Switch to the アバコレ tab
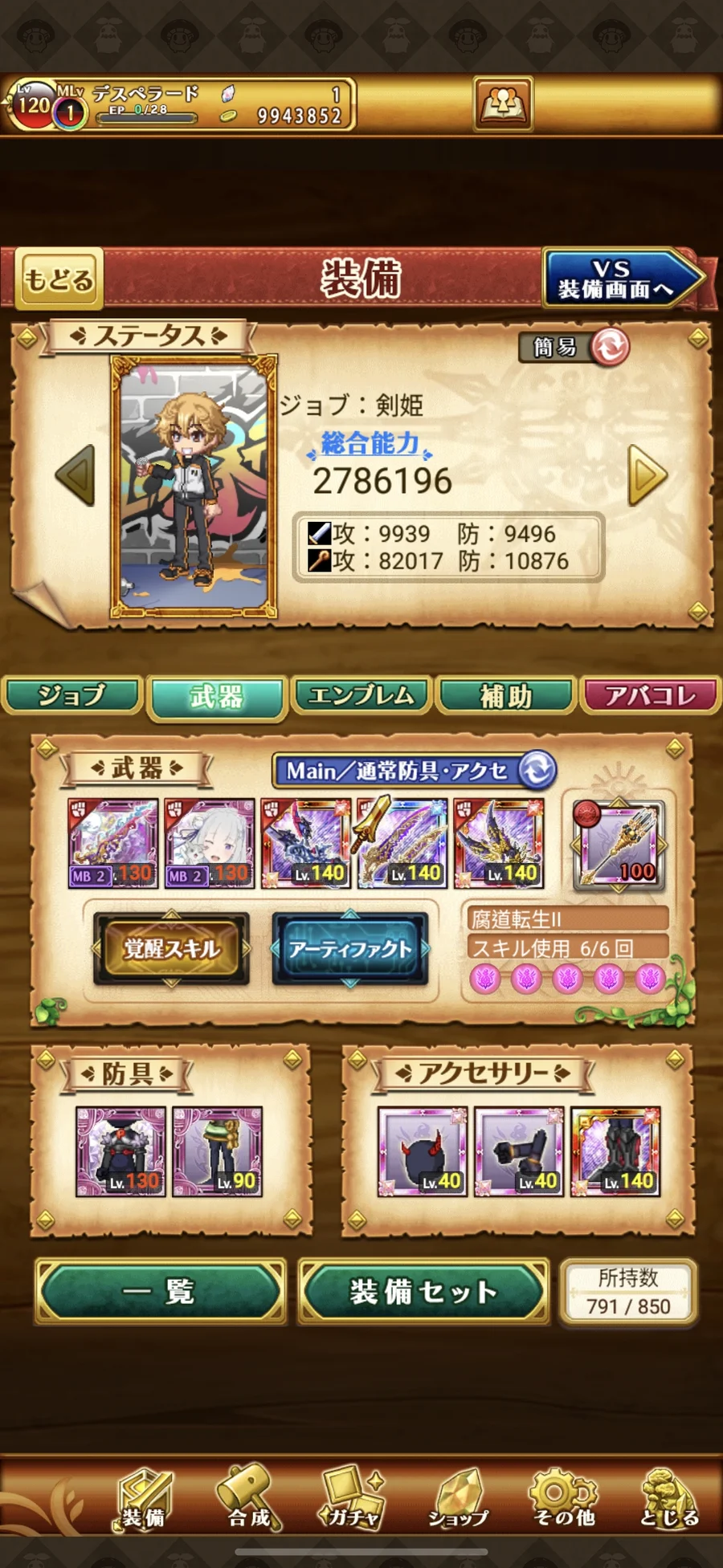This screenshot has height=1568, width=723. (651, 695)
